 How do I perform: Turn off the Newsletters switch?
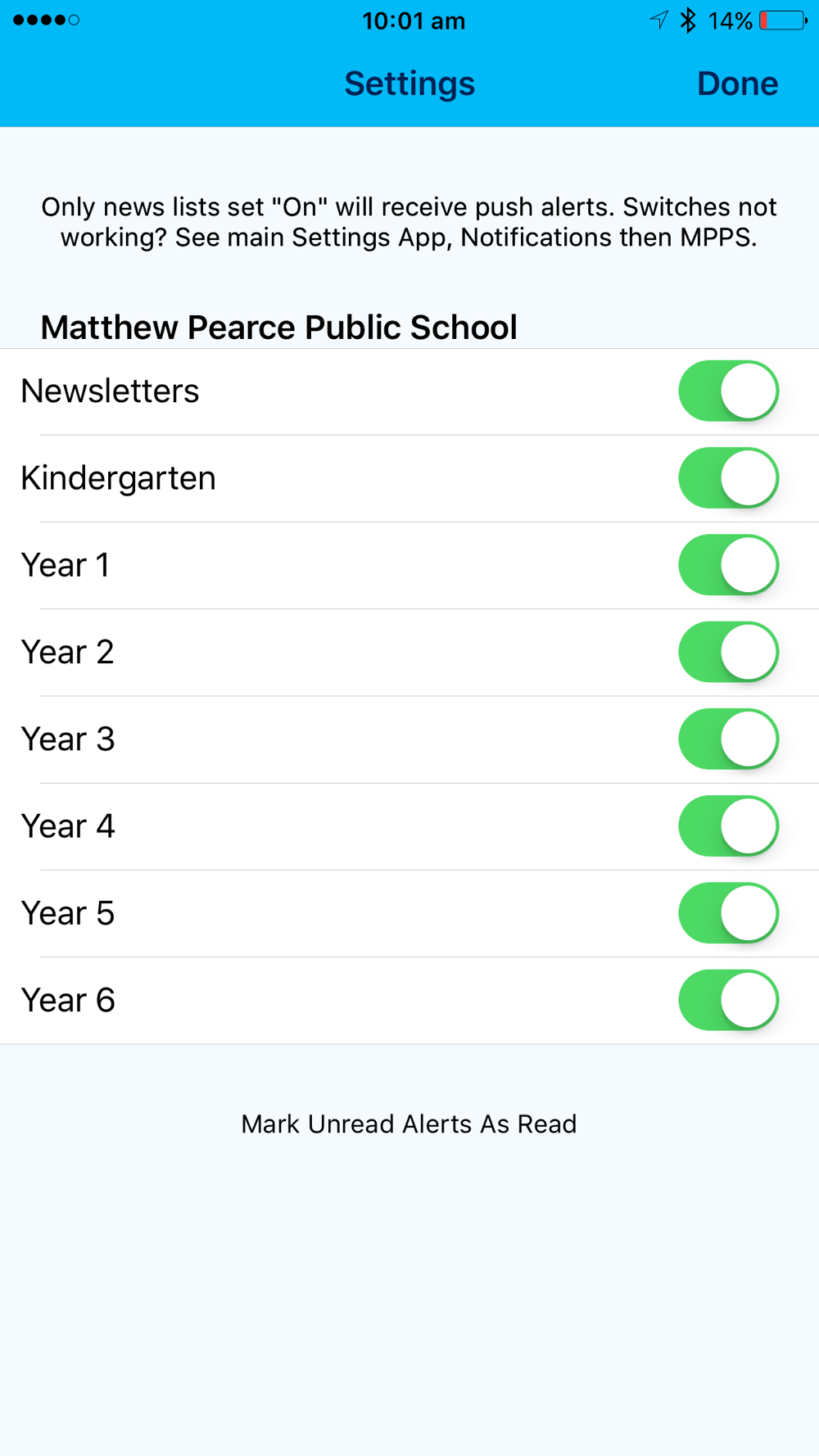pos(729,391)
